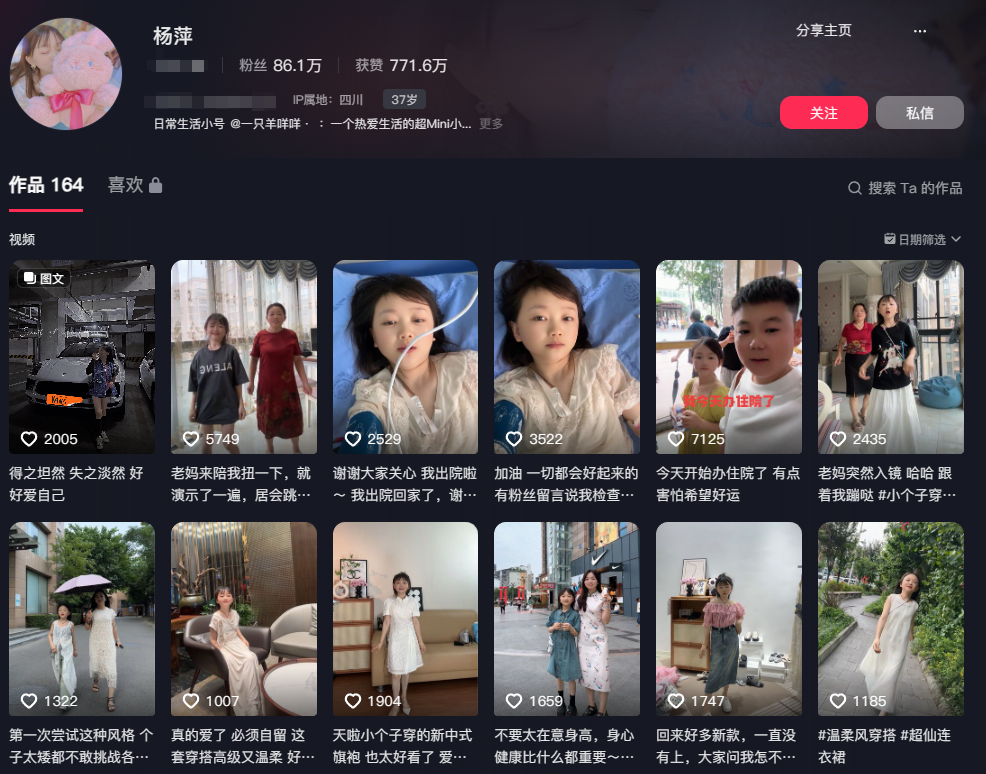This screenshot has height=774, width=986.
Task: Open the 日期筛选 date filter dropdown
Action: tap(922, 239)
